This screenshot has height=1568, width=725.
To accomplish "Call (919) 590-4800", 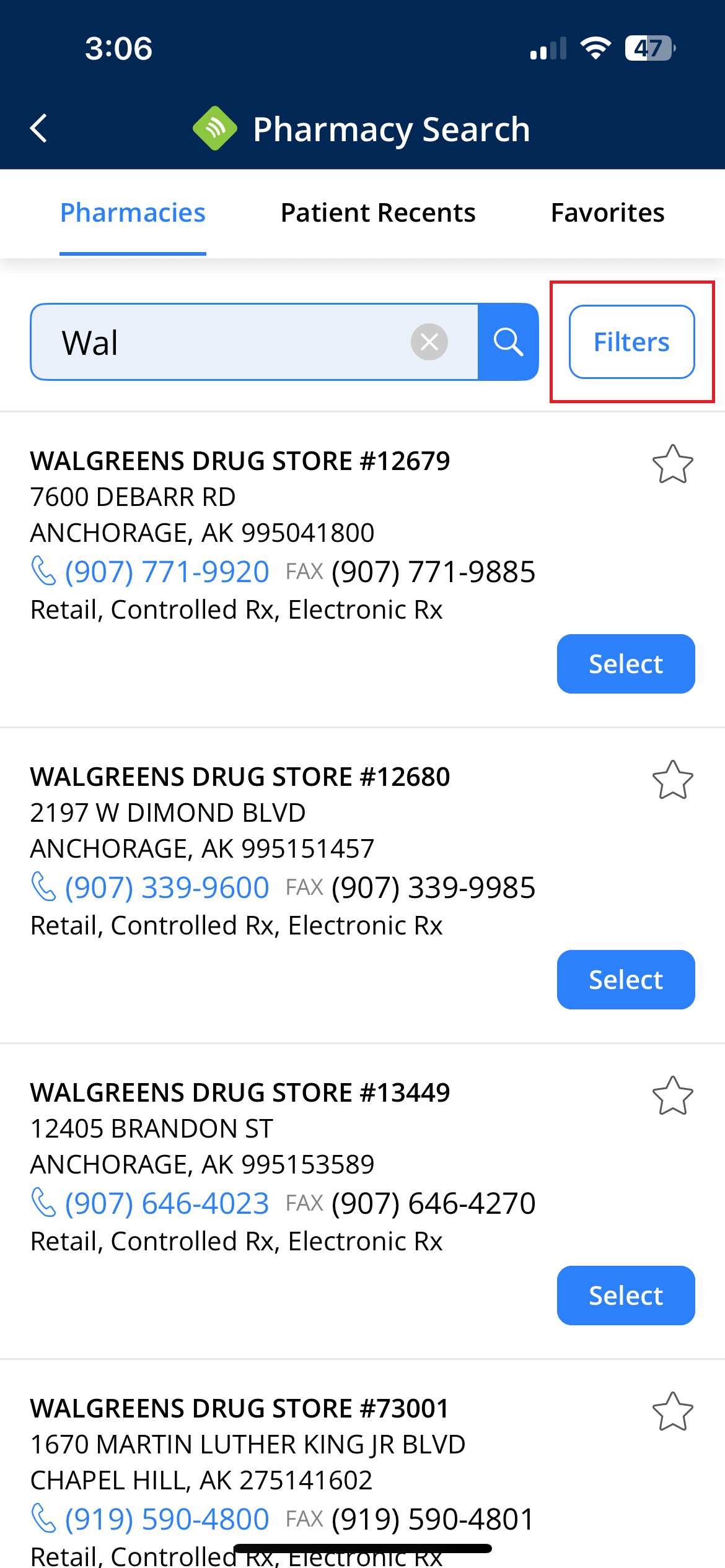I will 166,1518.
